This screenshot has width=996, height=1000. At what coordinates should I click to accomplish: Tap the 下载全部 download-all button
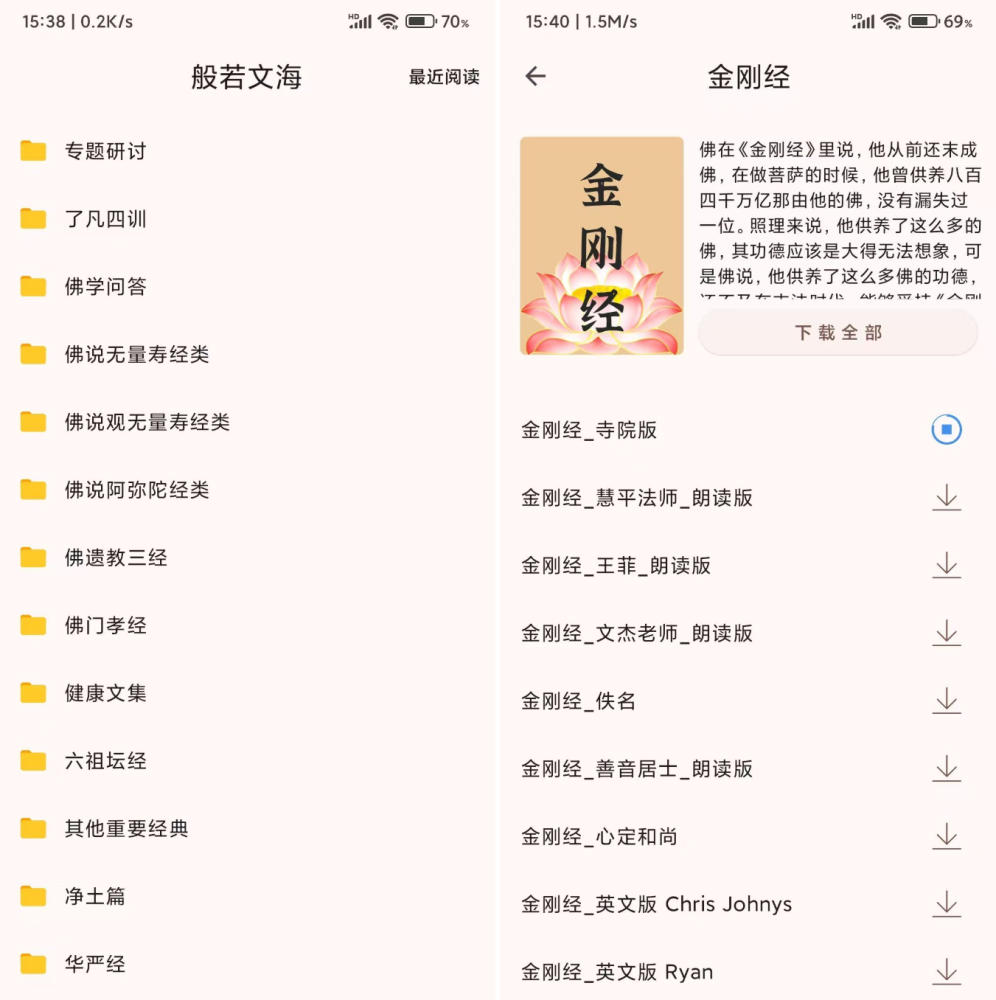(838, 333)
